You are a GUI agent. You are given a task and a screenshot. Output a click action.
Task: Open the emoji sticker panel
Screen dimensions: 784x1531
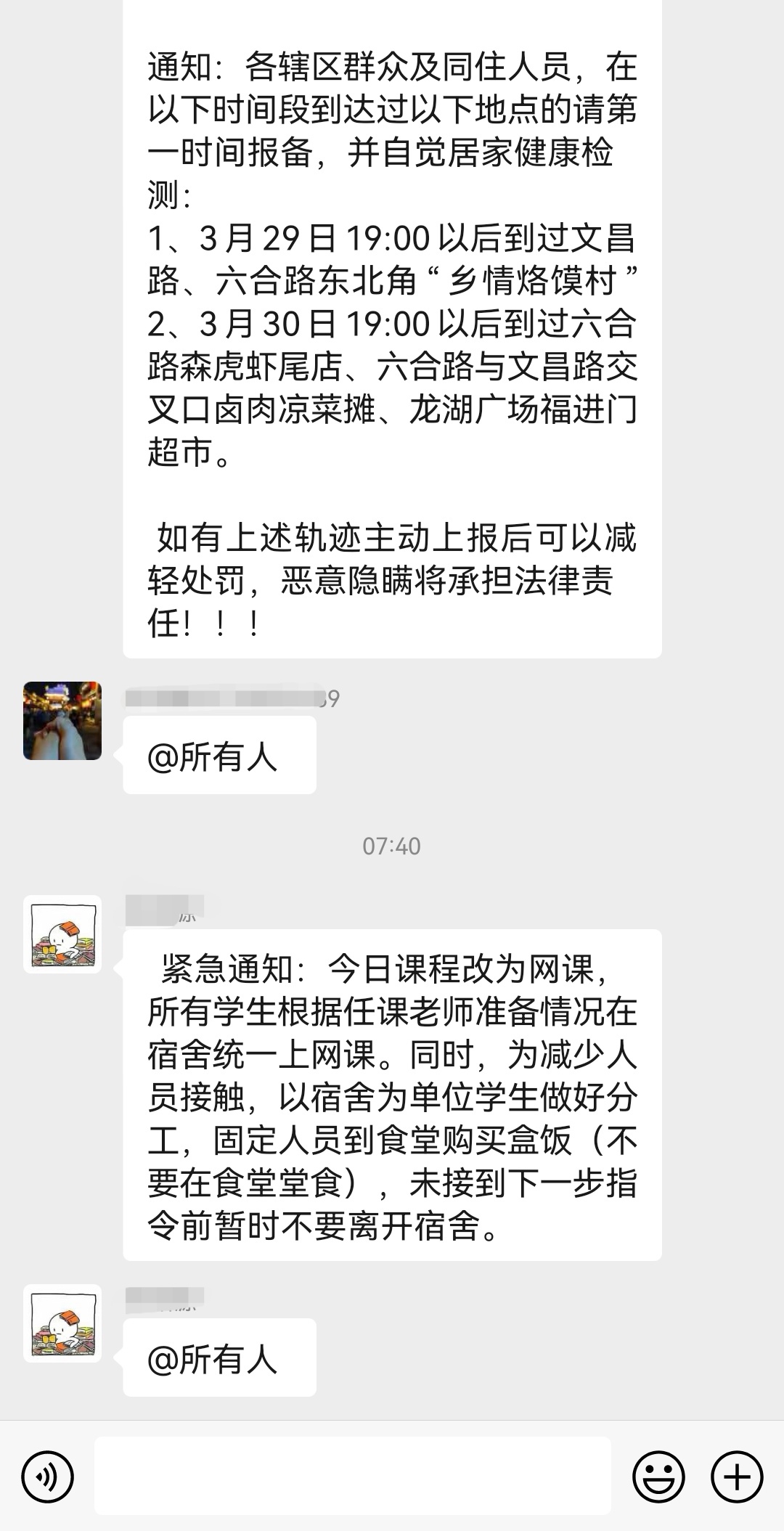658,1476
